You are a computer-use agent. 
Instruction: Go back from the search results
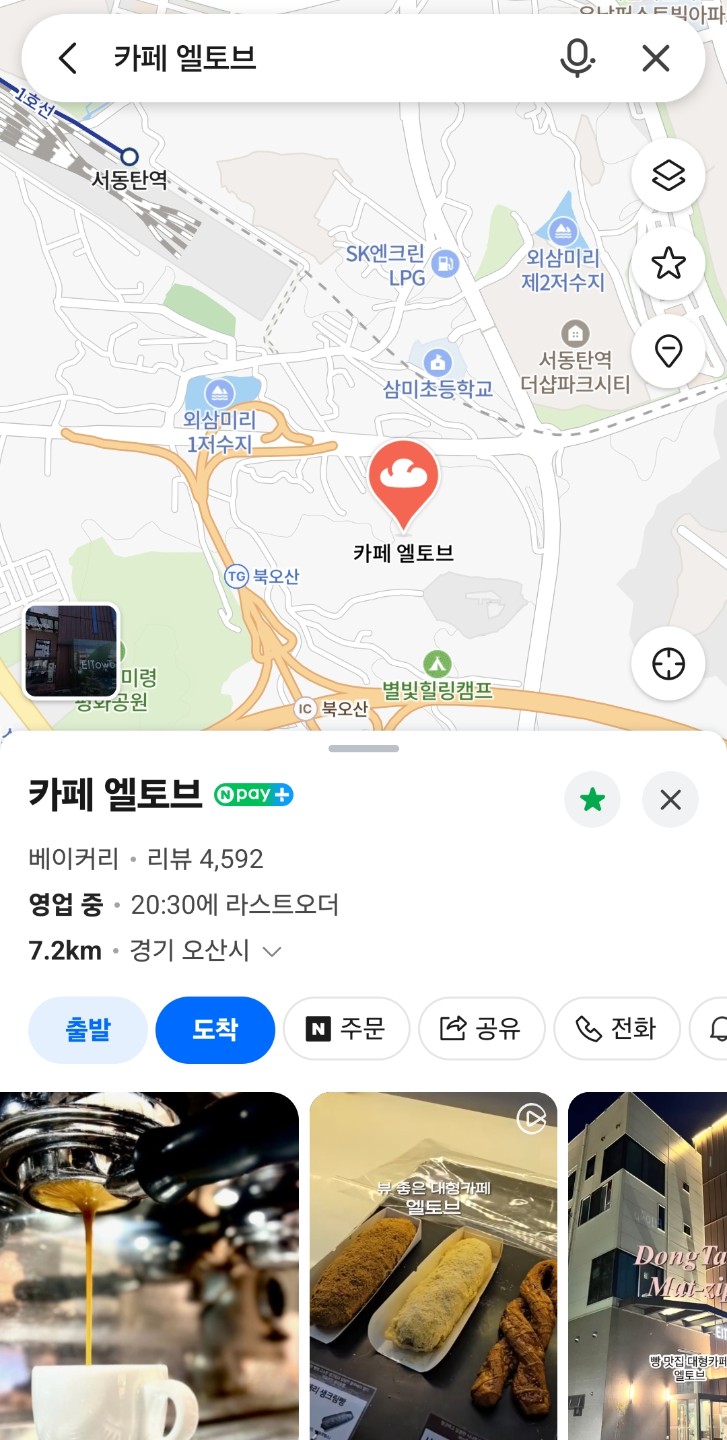(67, 59)
